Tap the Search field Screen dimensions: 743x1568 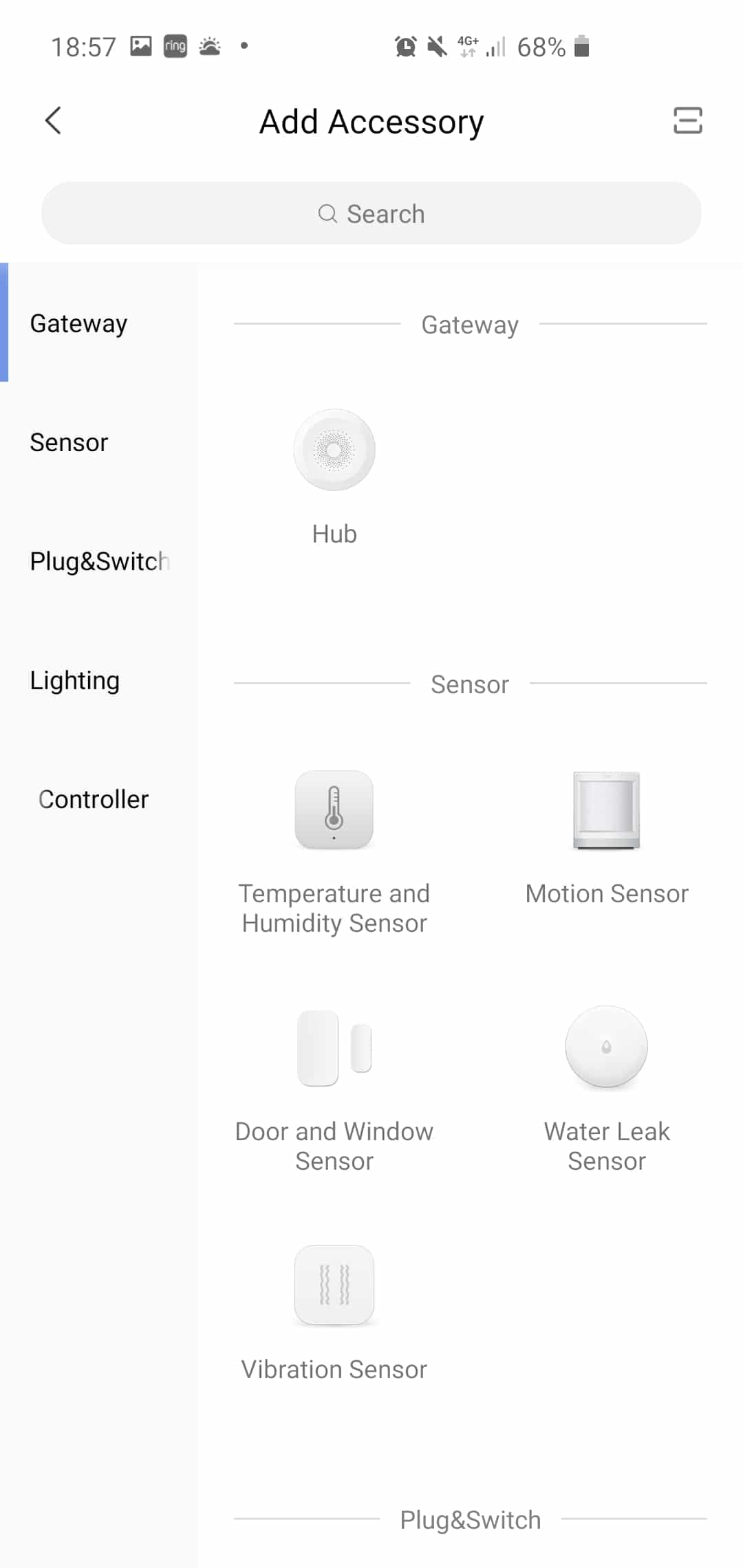click(371, 214)
